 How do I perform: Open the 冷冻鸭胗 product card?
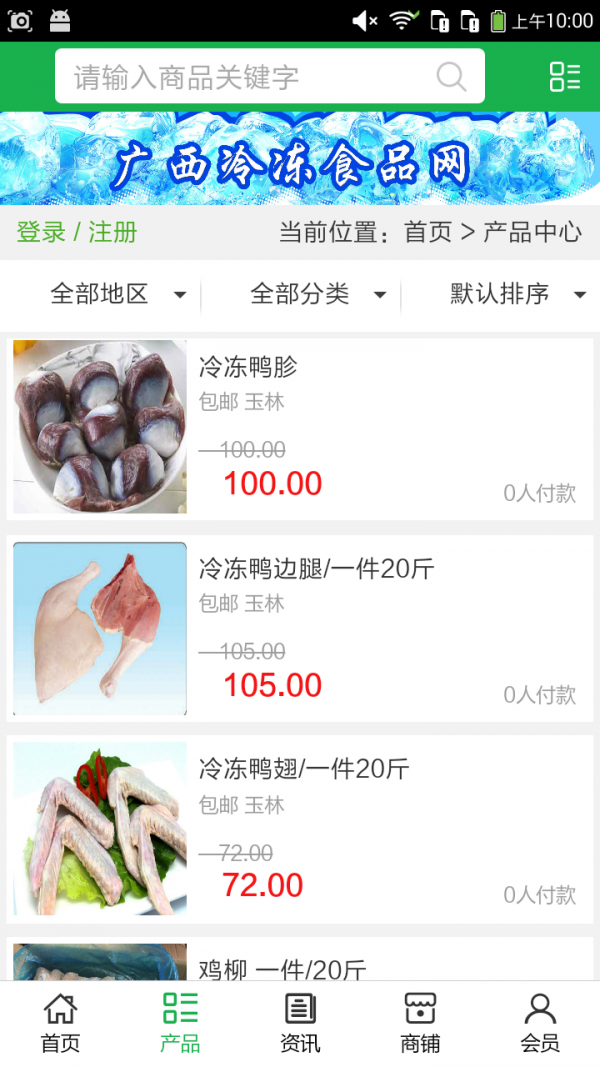300,427
